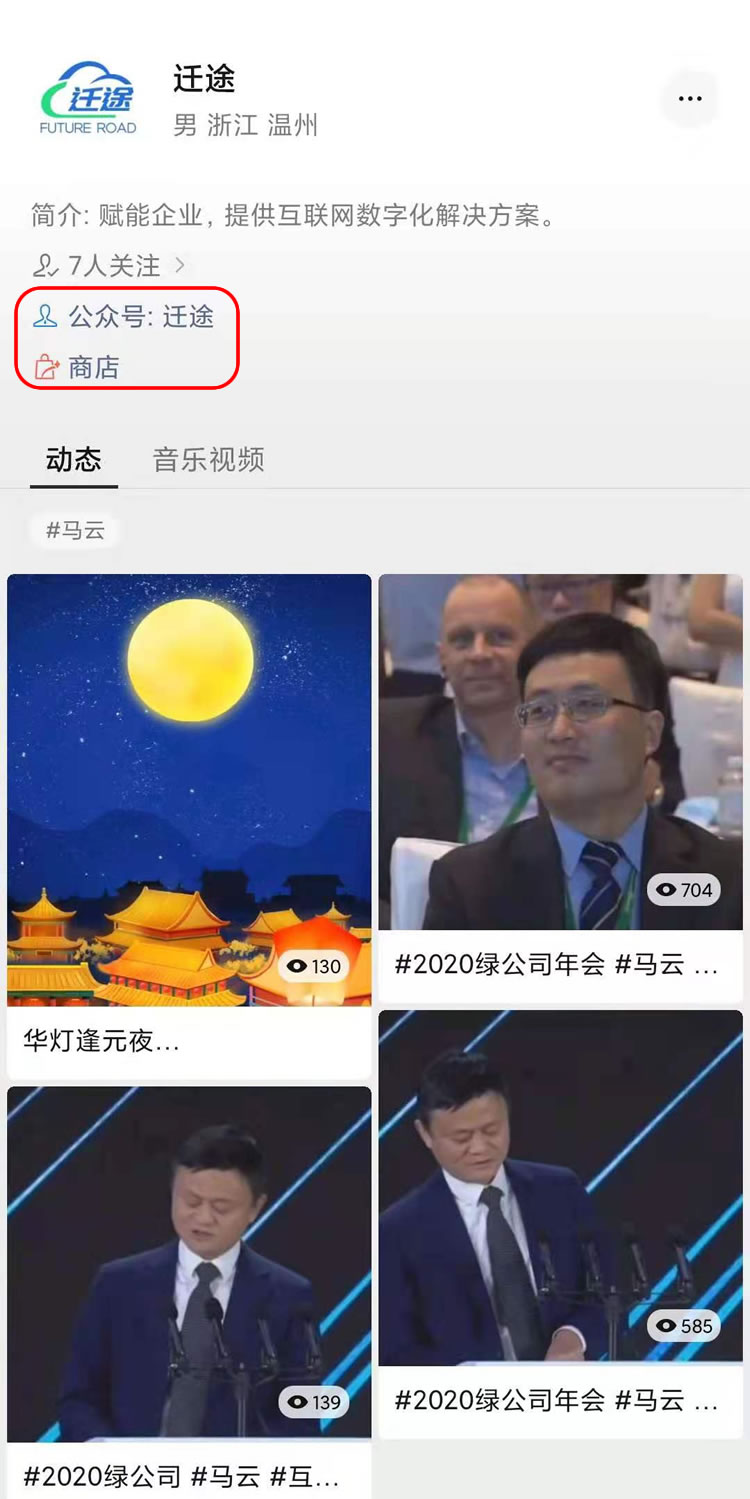The image size is (750, 1499).
Task: Open the #2020绿公司 #马云 speech video
Action: pos(189,1263)
